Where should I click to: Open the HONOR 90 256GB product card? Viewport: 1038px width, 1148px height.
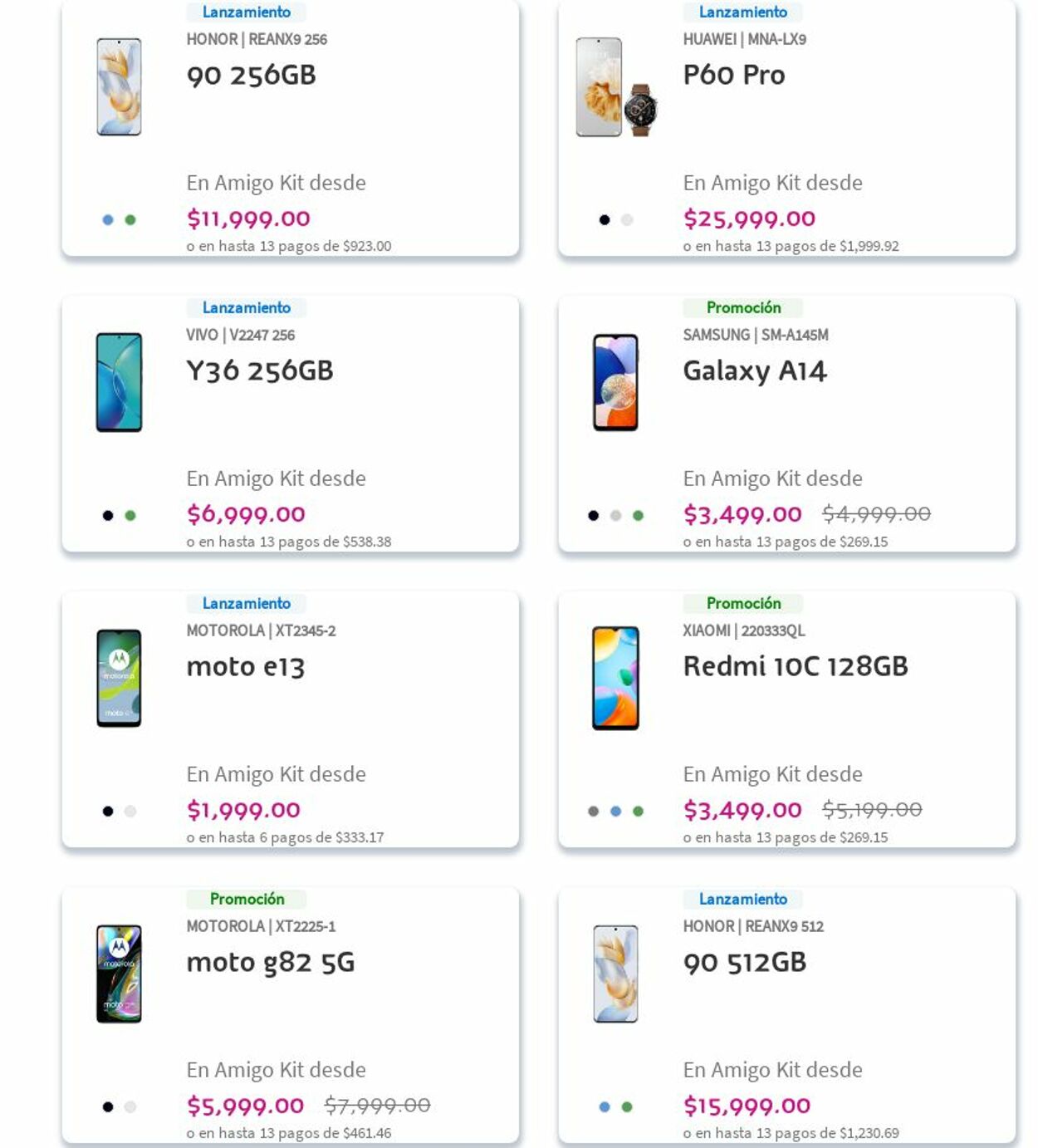pos(251,76)
